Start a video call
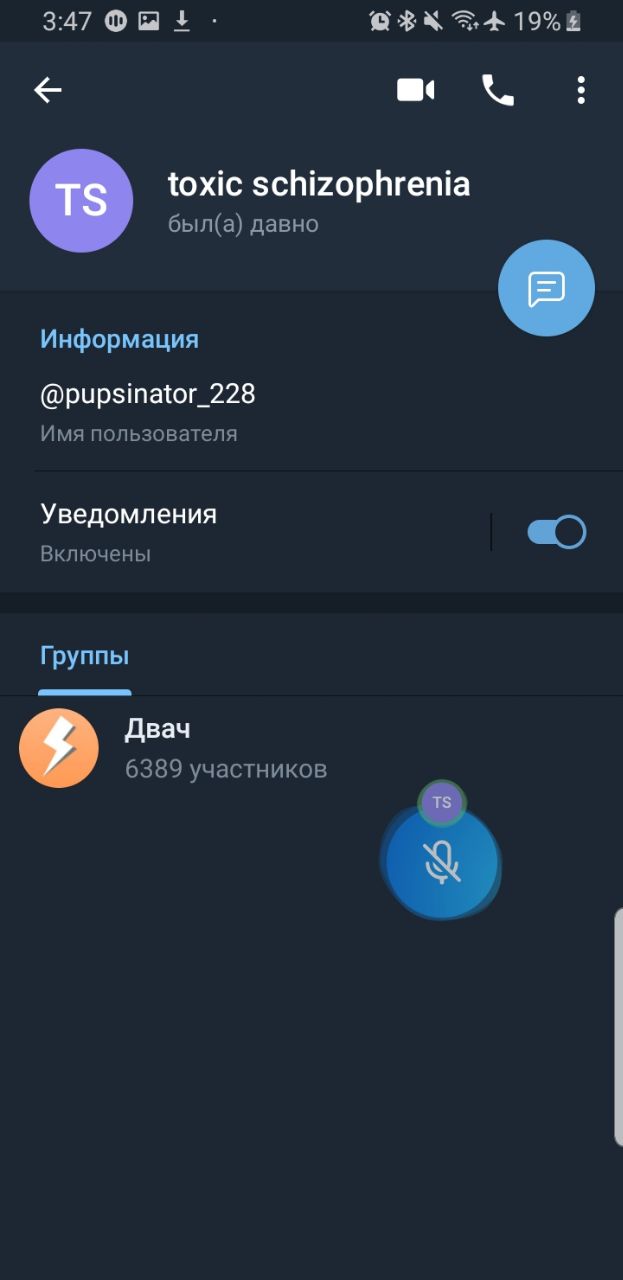The image size is (623, 1280). pos(415,90)
